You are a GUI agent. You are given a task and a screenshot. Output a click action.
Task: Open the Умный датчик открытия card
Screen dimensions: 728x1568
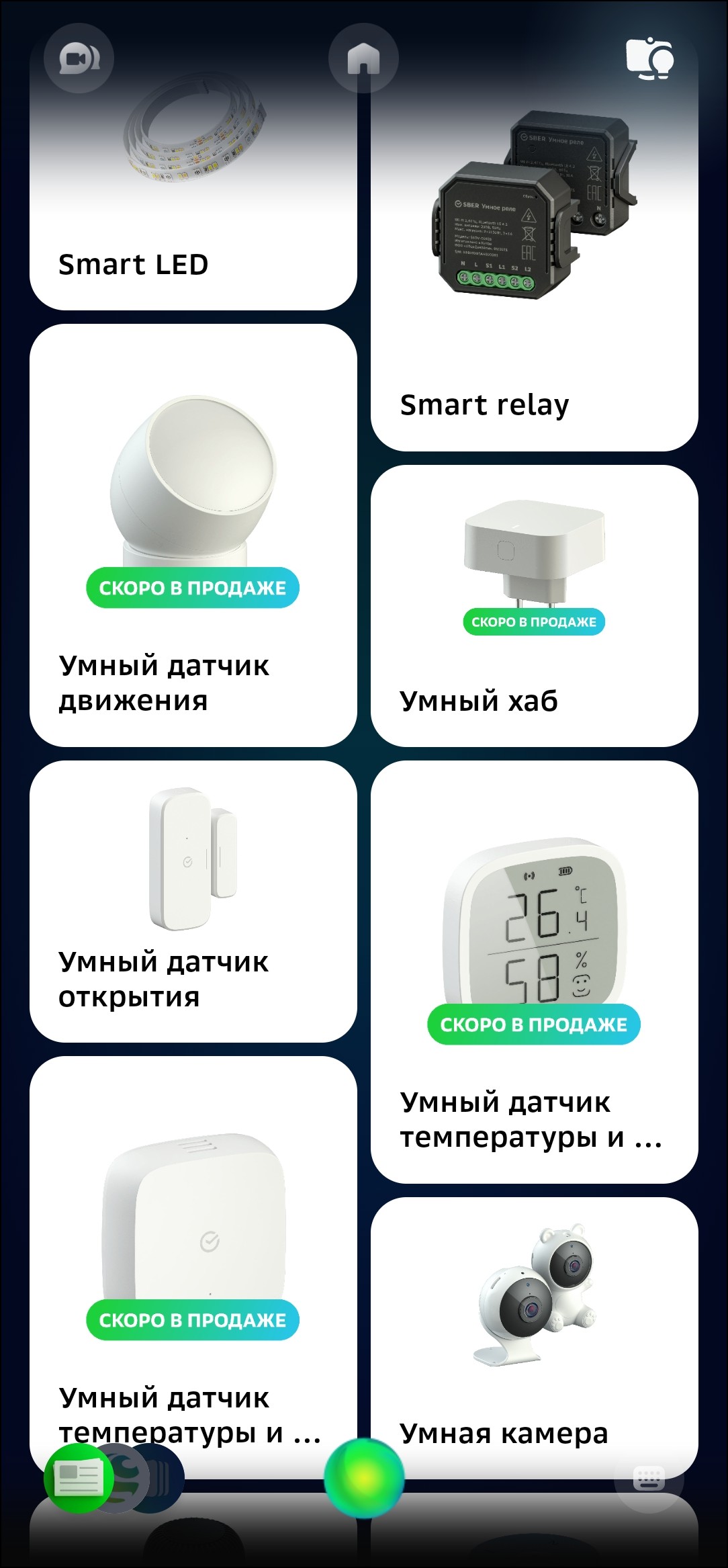coord(193,901)
